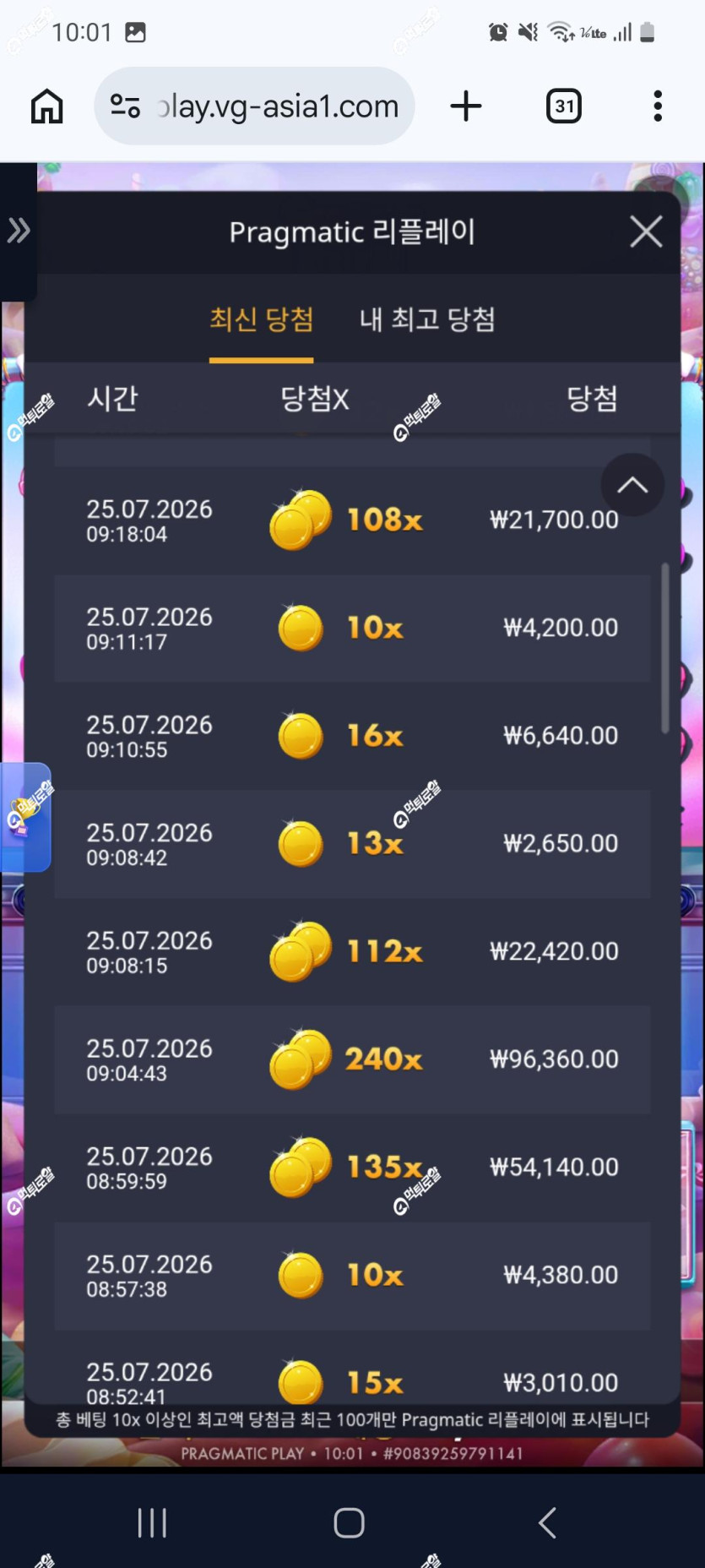Viewport: 705px width, 1568px height.
Task: Play the 135x win replay at 08:59:59
Action: pos(352,1168)
